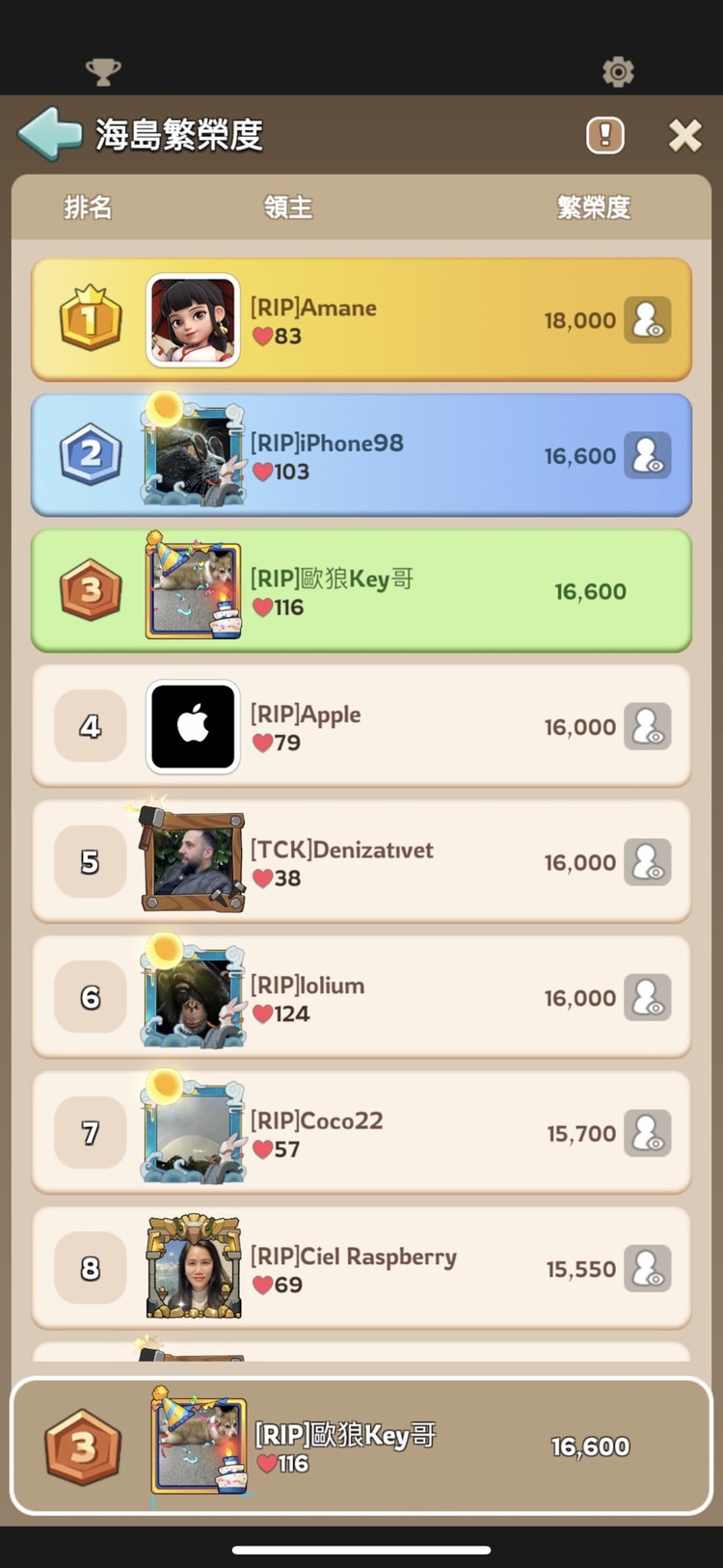View [RIP]Coco22's profile

pyautogui.click(x=647, y=1133)
